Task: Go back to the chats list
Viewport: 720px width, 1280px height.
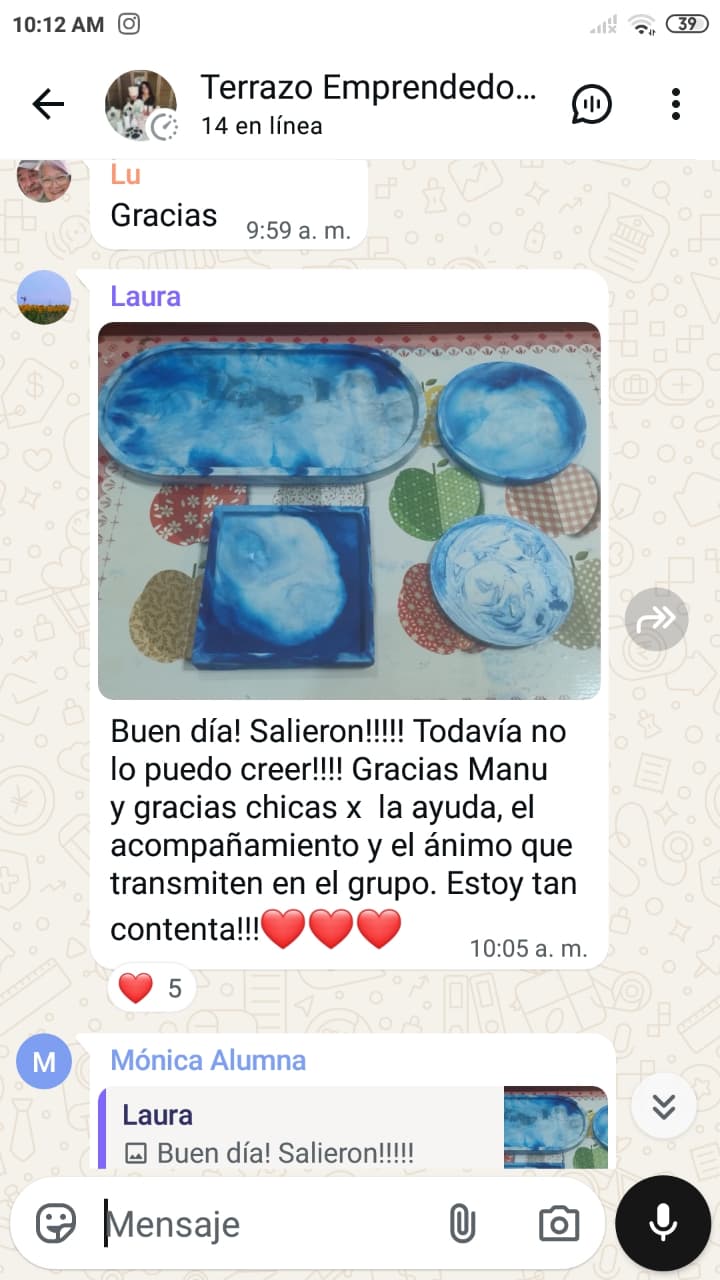Action: point(48,104)
